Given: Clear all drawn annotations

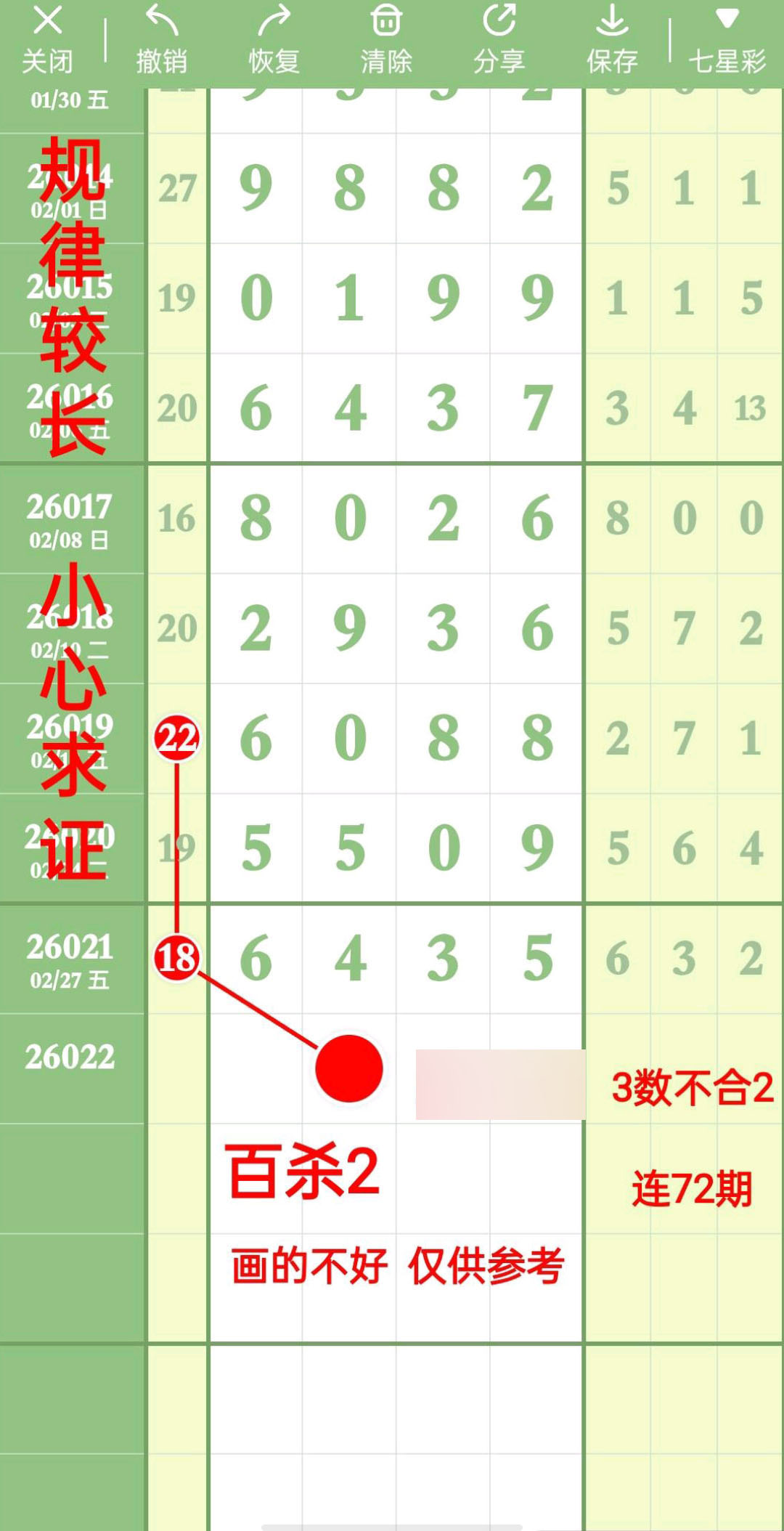Looking at the screenshot, I should 386,39.
